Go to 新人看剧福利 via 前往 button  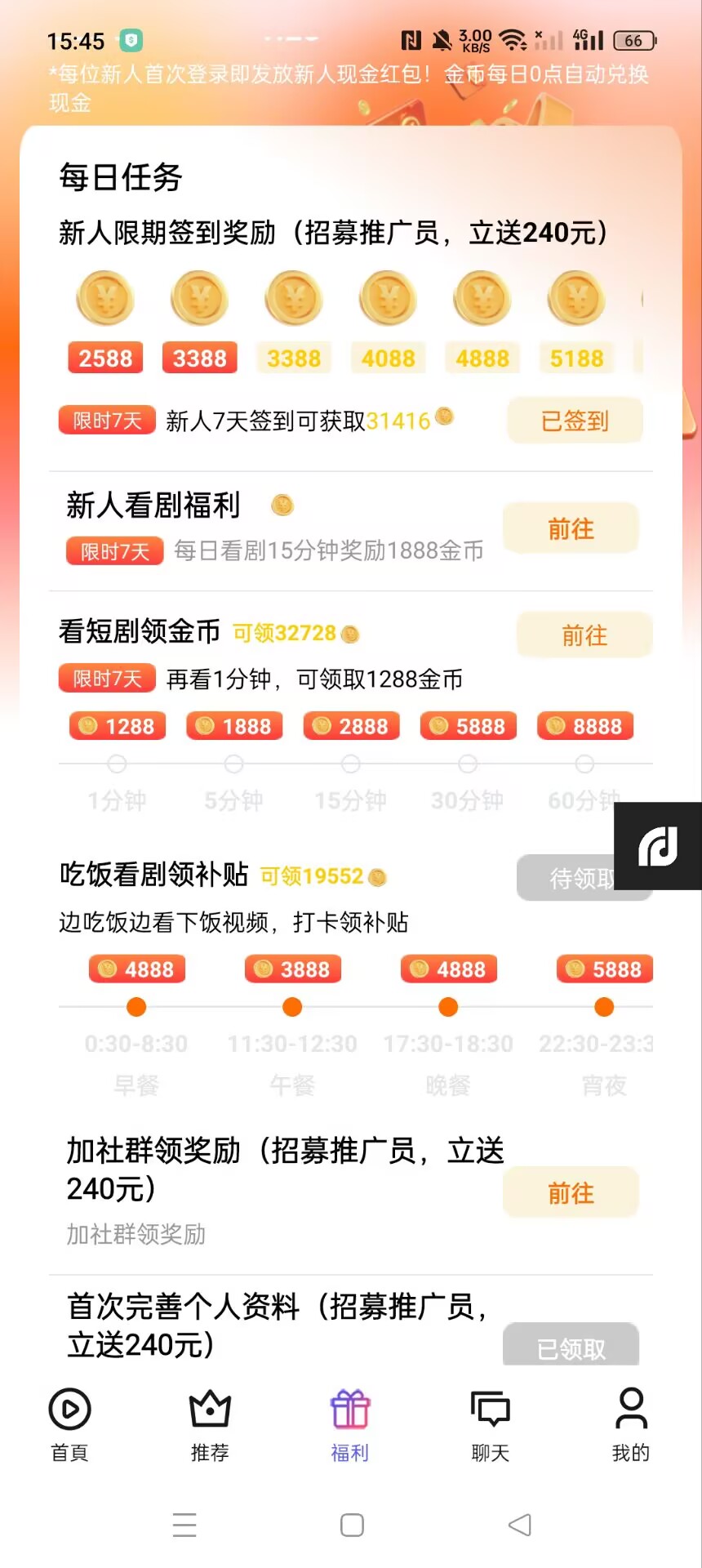(x=571, y=528)
